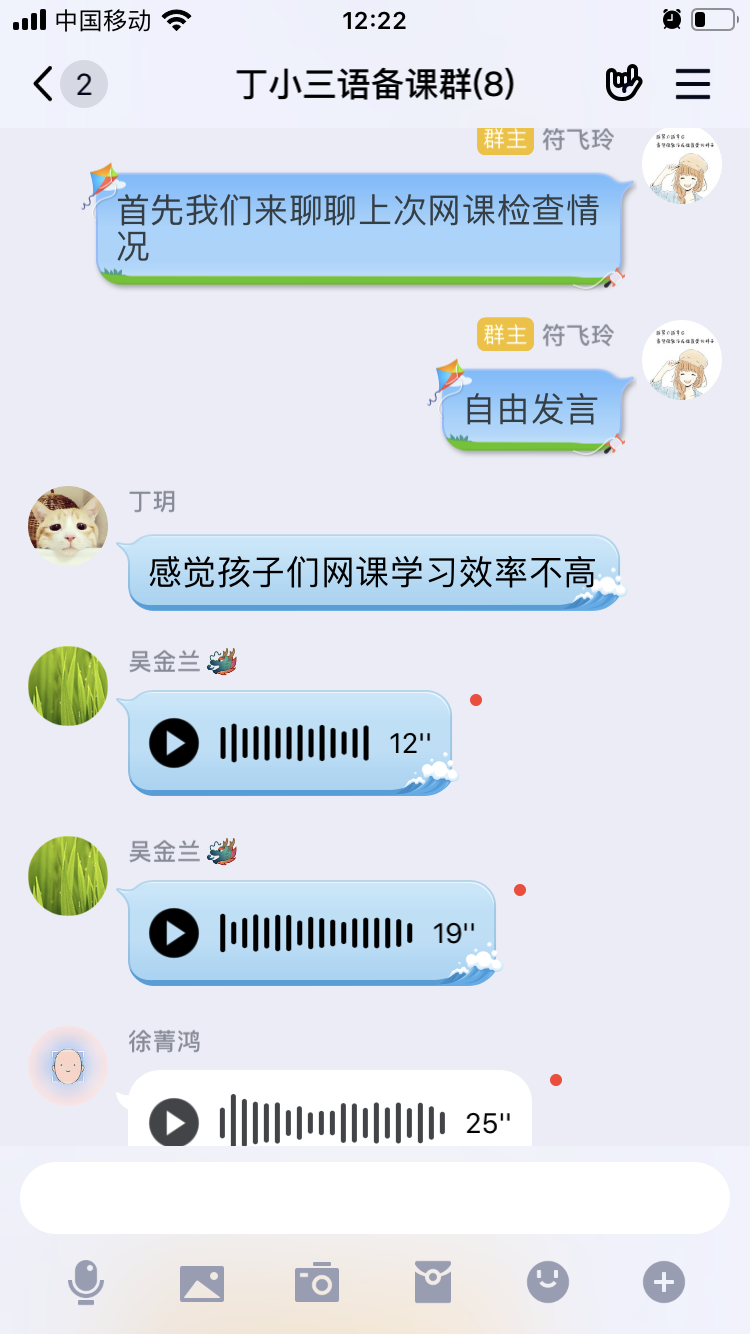The height and width of the screenshot is (1334, 750).
Task: Play 吴金兰's 19-second voice message
Action: coord(174,933)
